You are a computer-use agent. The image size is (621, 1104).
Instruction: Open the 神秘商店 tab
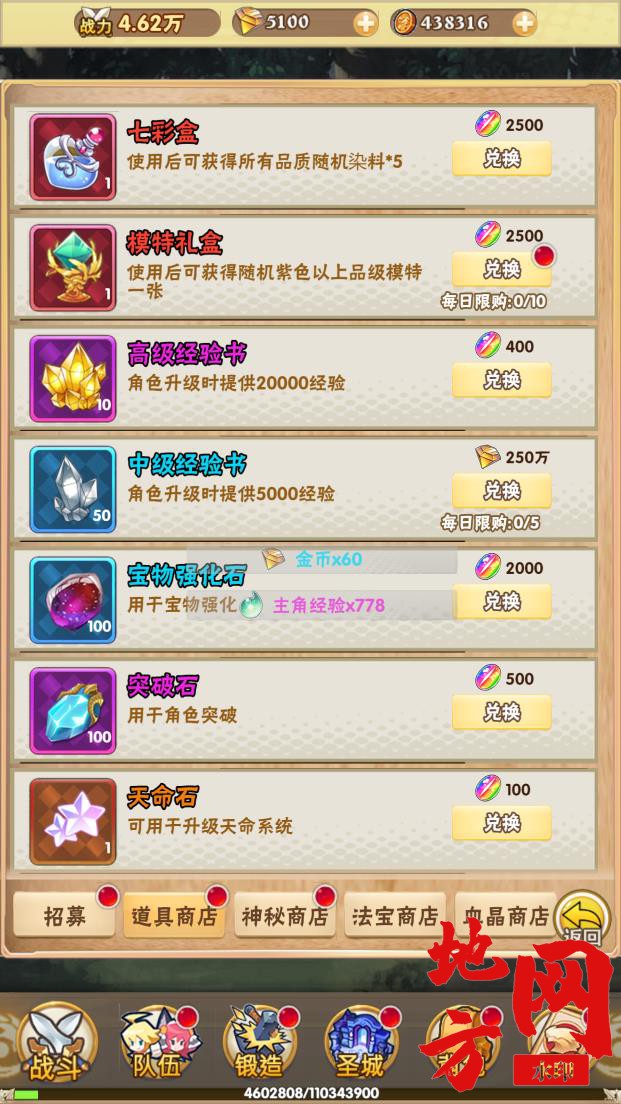point(284,916)
